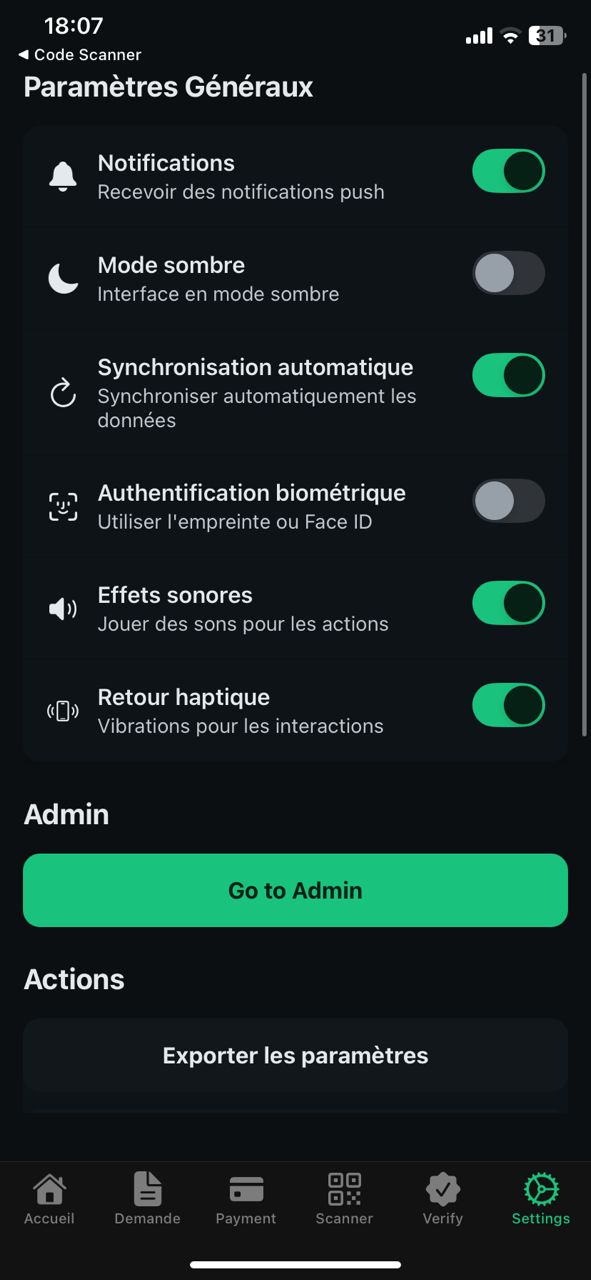The height and width of the screenshot is (1280, 591).
Task: Return to Code Scanner app
Action: tap(80, 55)
